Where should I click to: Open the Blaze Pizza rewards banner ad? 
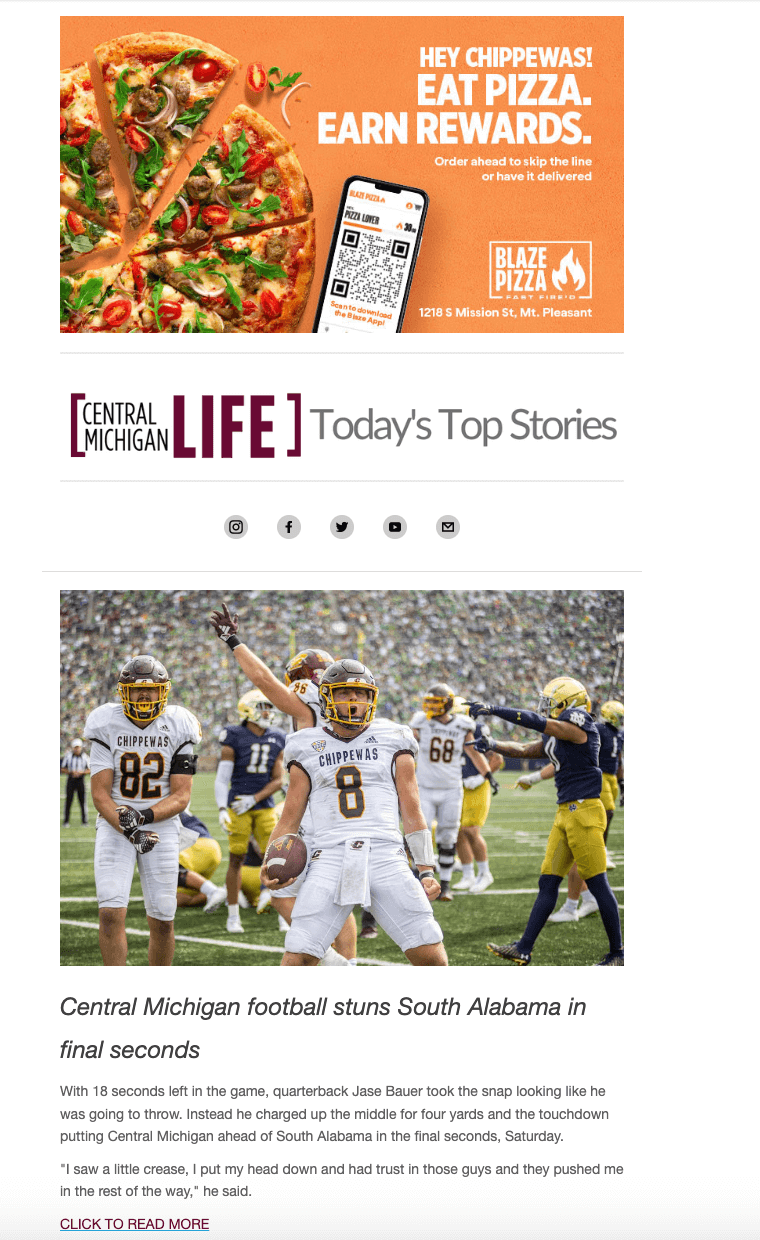click(341, 174)
